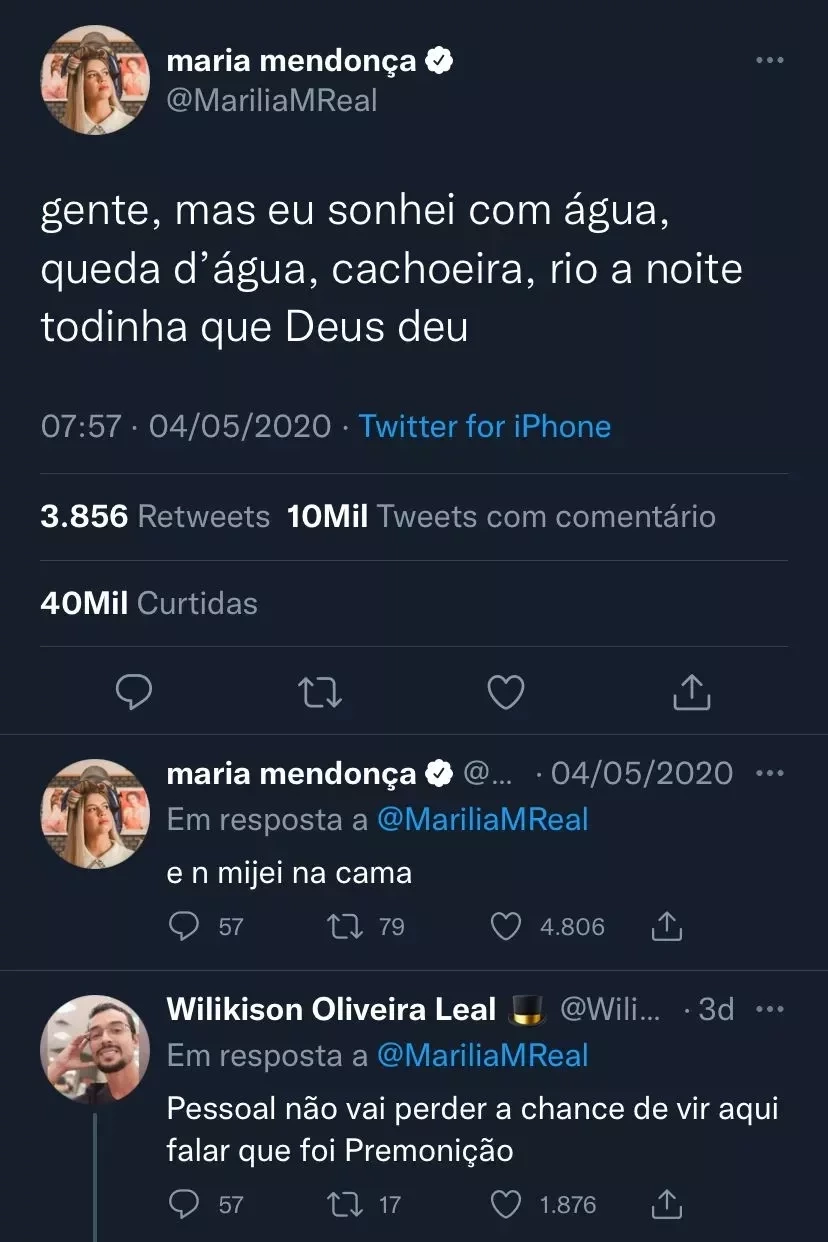Click the verified badge next to maria mendonça
This screenshot has height=1242, width=828.
click(x=438, y=59)
